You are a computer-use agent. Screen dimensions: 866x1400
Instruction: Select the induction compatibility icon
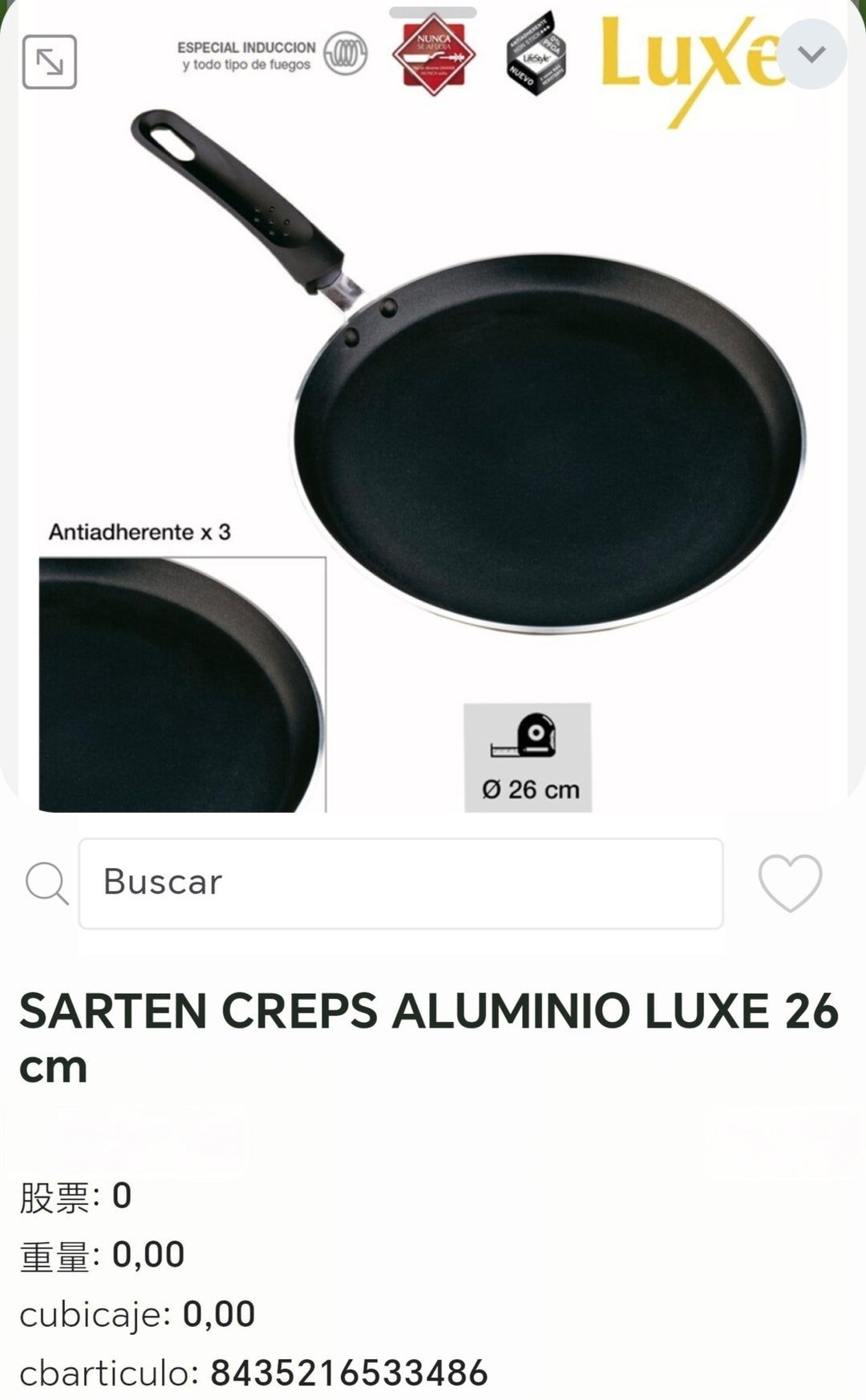(x=345, y=55)
